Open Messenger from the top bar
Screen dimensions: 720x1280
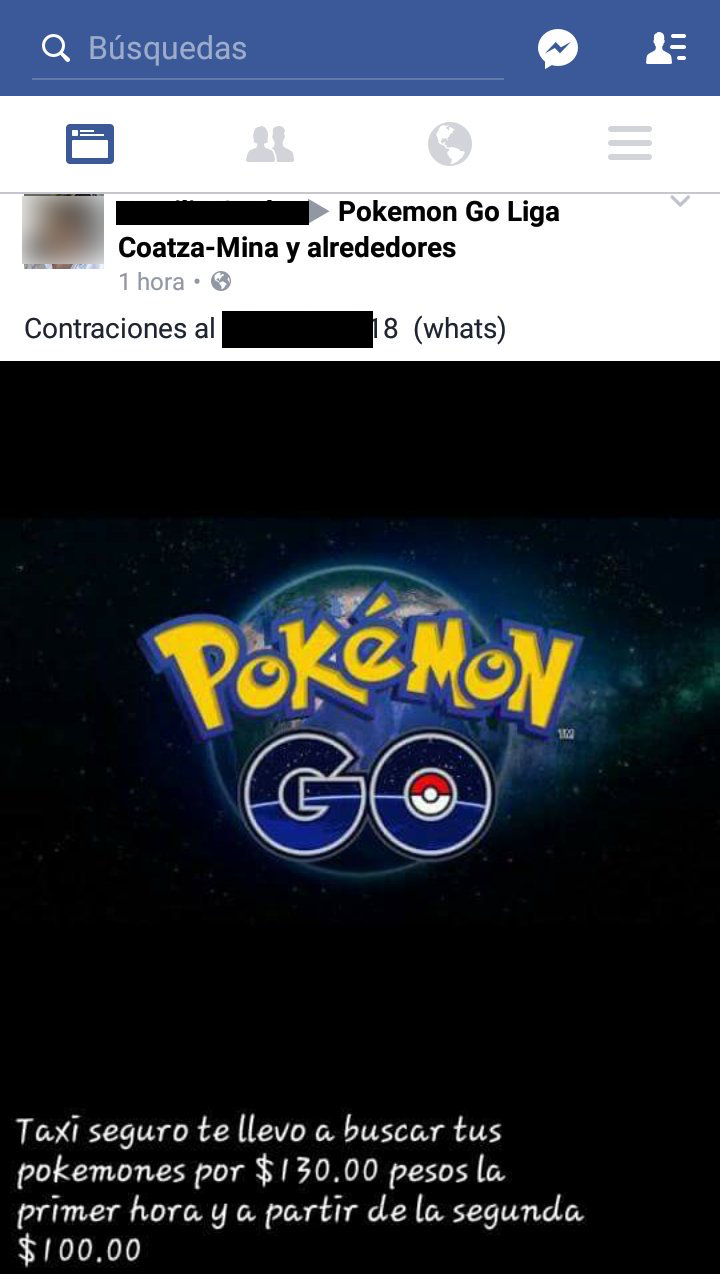click(x=558, y=48)
